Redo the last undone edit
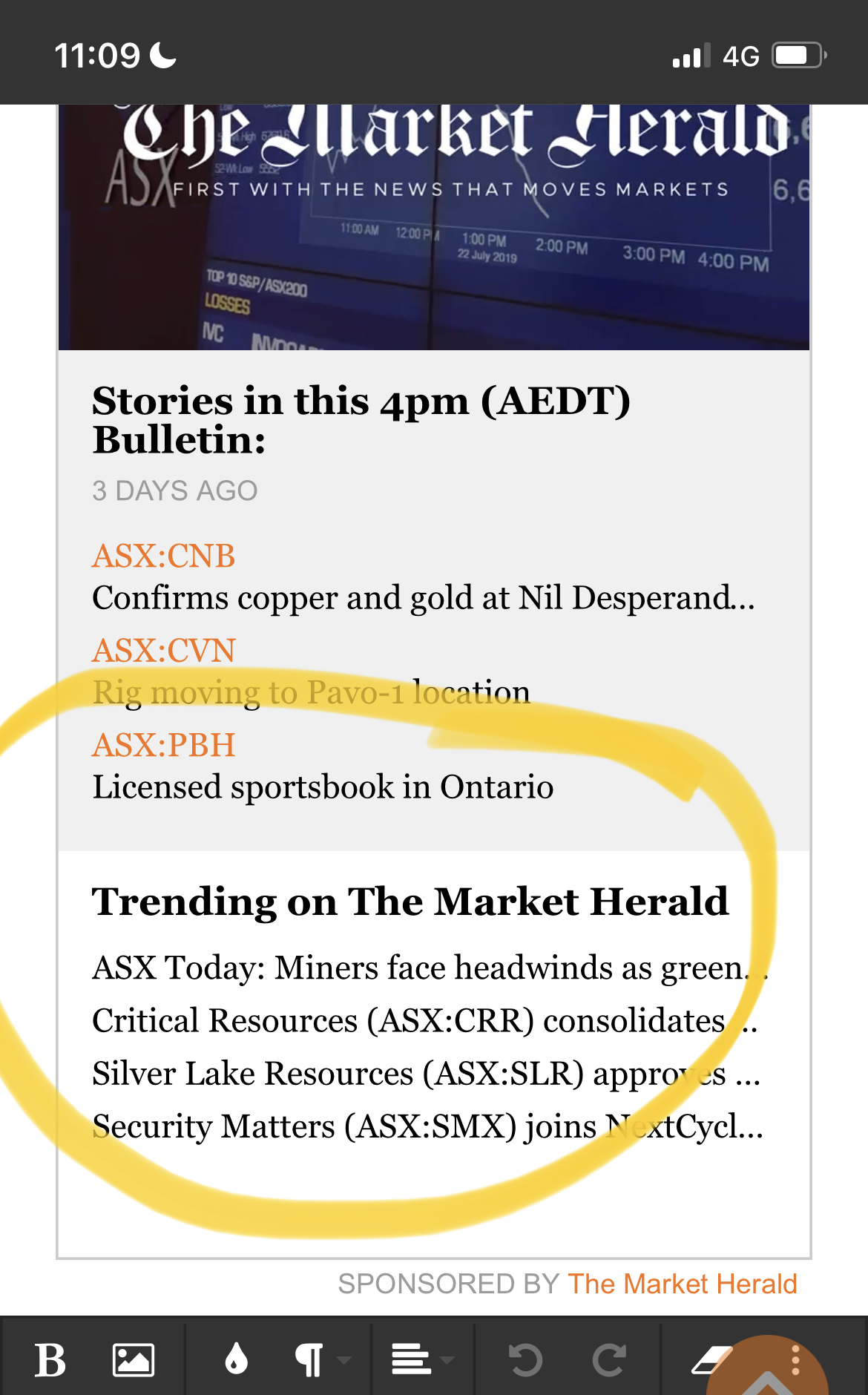The height and width of the screenshot is (1395, 868). pos(609,1360)
